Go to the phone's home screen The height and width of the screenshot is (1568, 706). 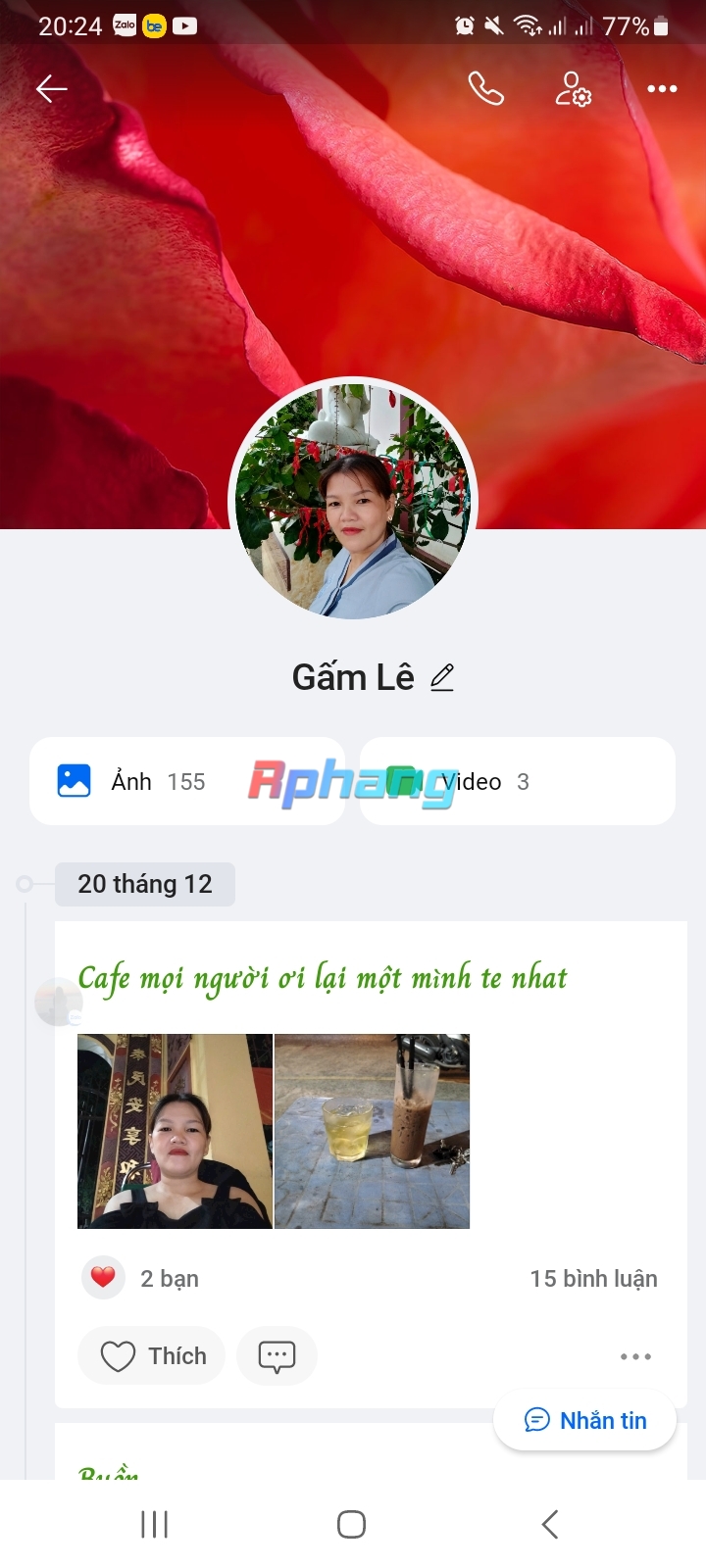[351, 1524]
